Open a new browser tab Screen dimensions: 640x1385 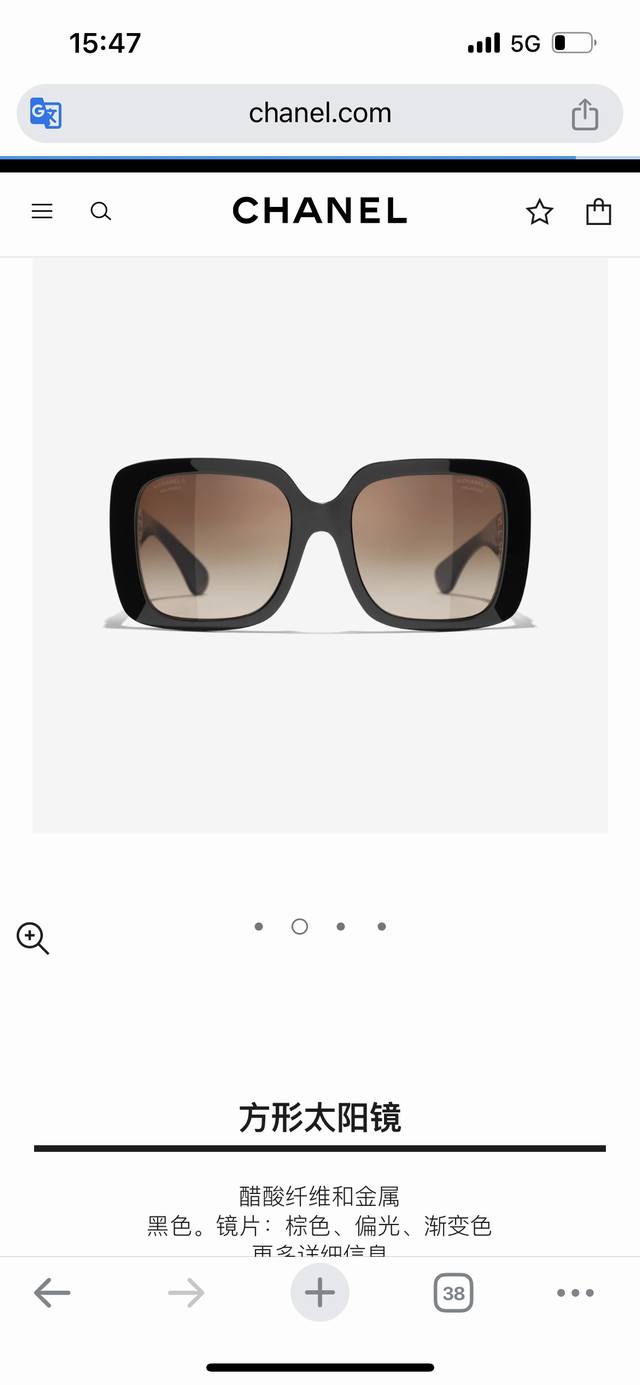tap(320, 1293)
